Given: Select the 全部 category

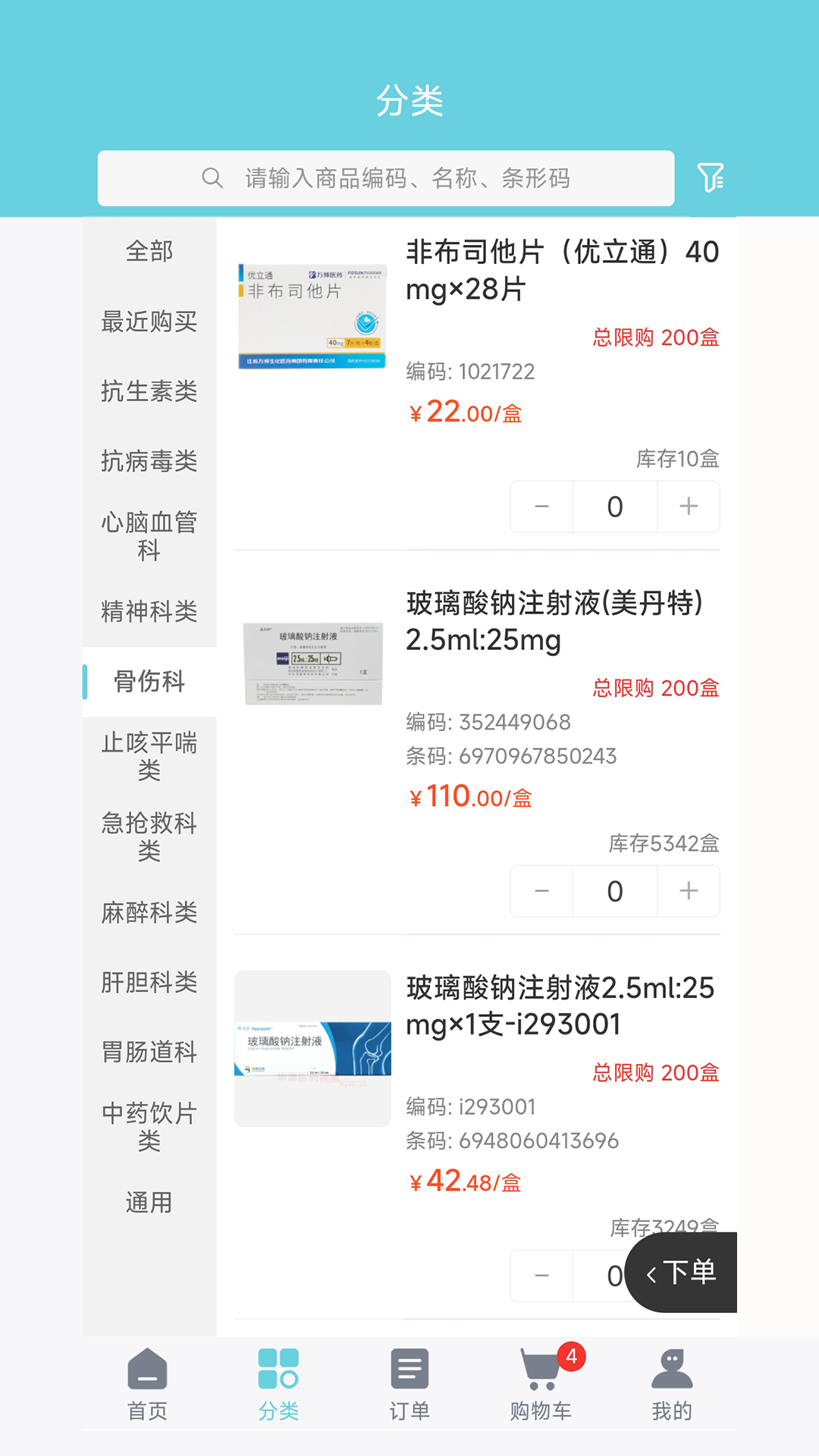Looking at the screenshot, I should tap(149, 251).
